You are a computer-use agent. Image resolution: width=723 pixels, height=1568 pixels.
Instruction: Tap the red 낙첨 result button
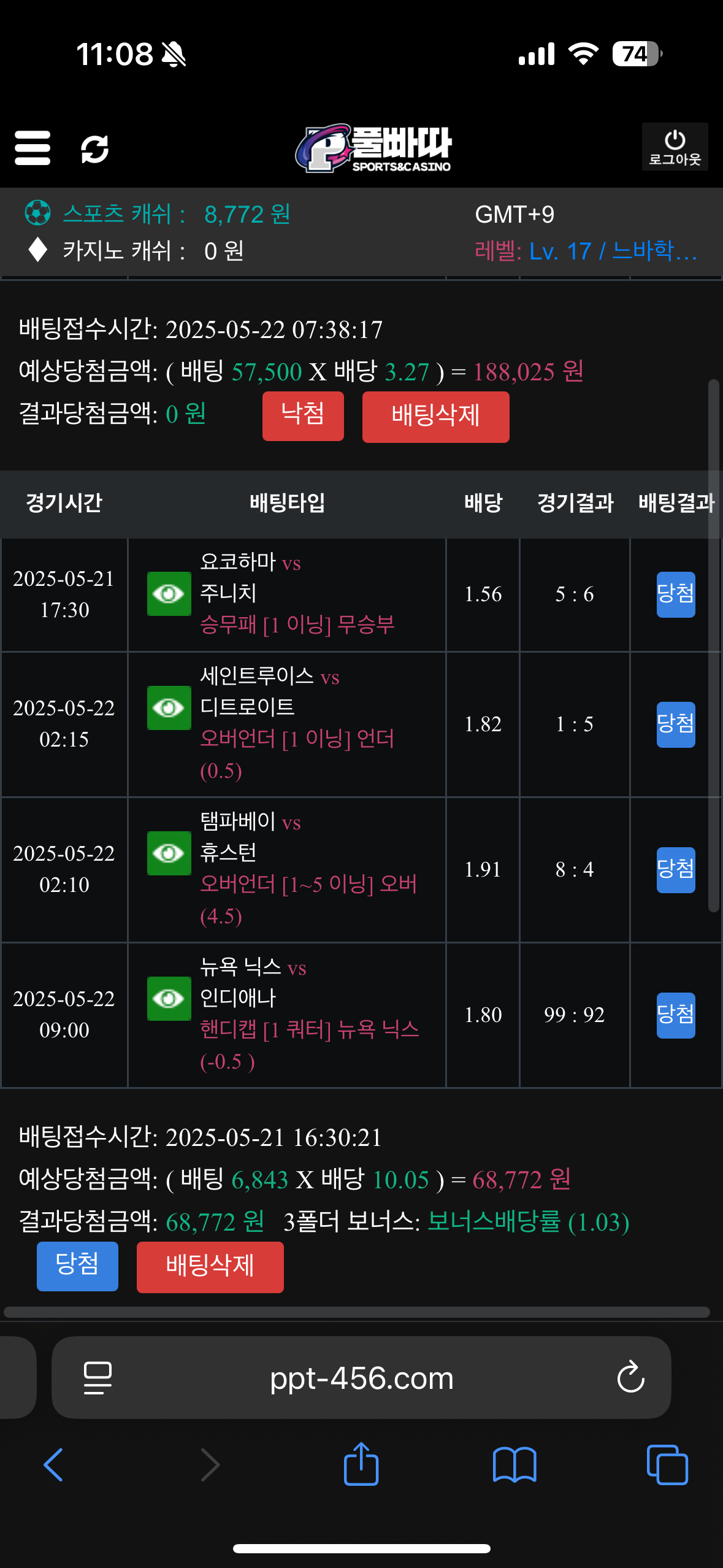[x=303, y=415]
